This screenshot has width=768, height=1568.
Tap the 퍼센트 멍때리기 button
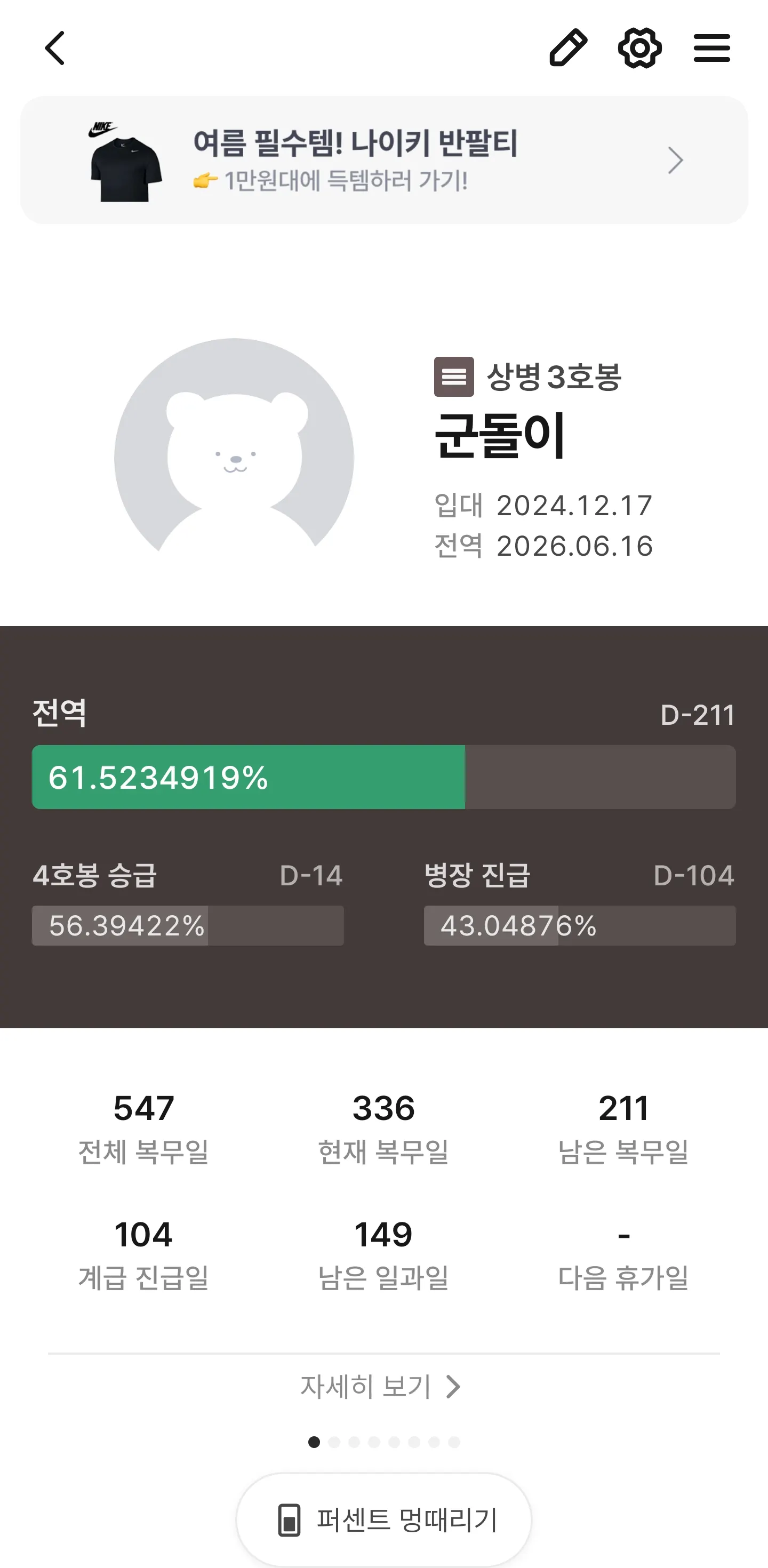click(x=384, y=1519)
